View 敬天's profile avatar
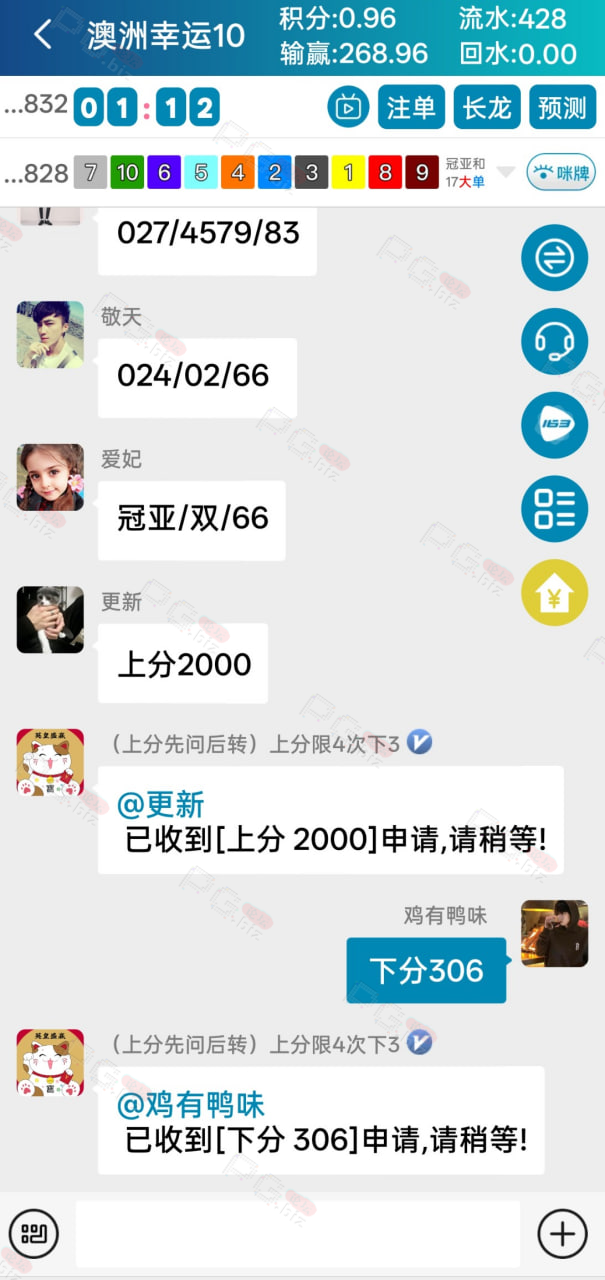Screen dimensions: 605x1280 pos(50,334)
